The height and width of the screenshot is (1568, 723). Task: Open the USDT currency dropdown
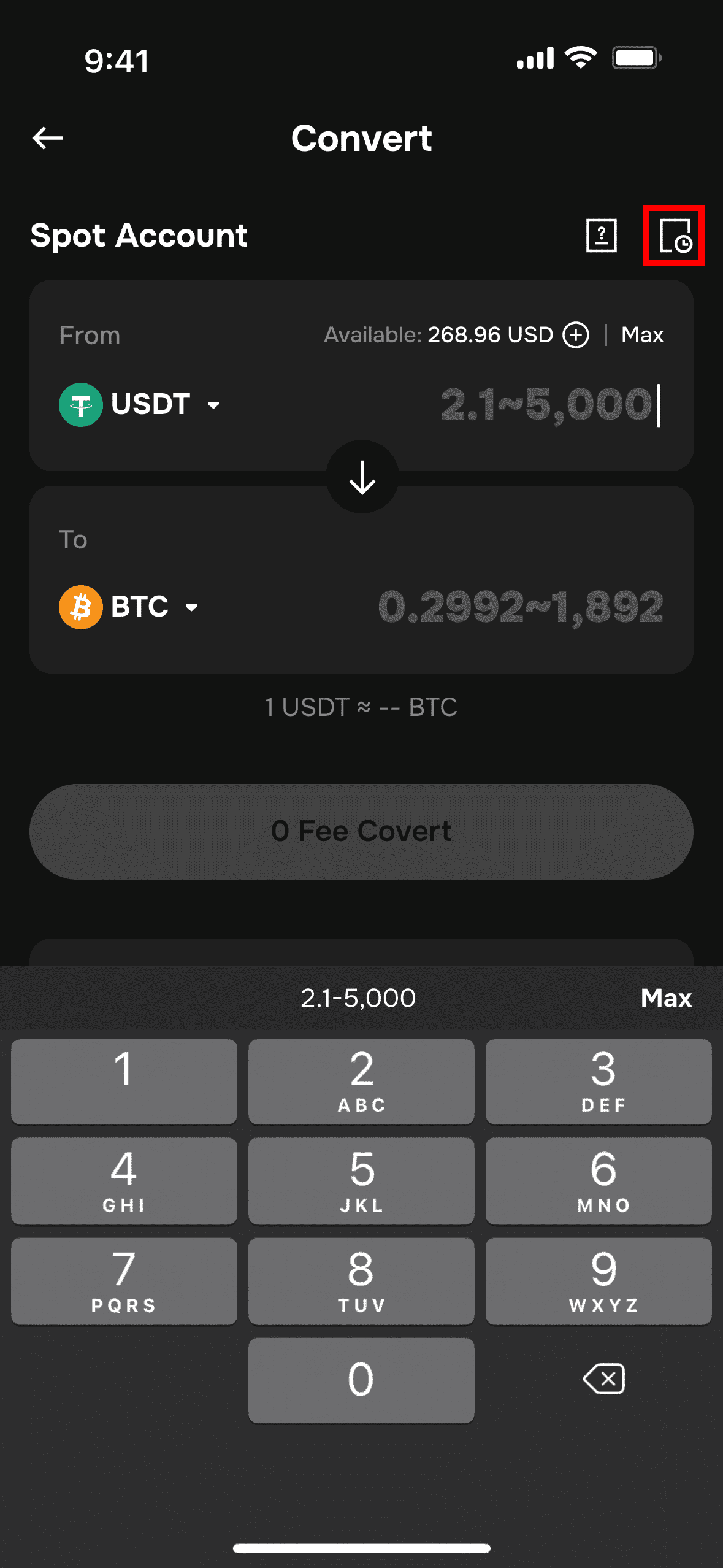coord(140,405)
